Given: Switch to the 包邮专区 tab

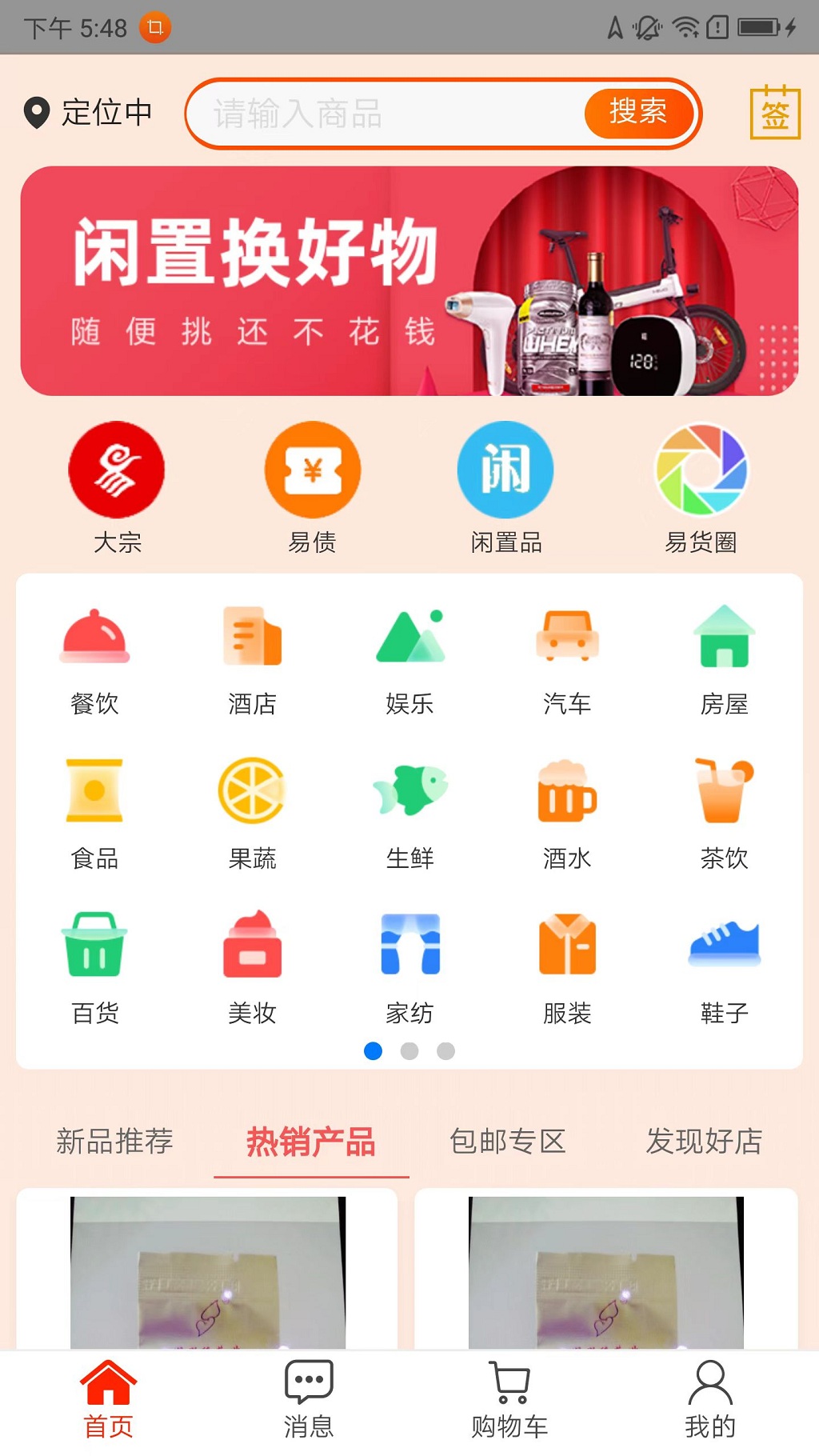Looking at the screenshot, I should coord(508,1142).
